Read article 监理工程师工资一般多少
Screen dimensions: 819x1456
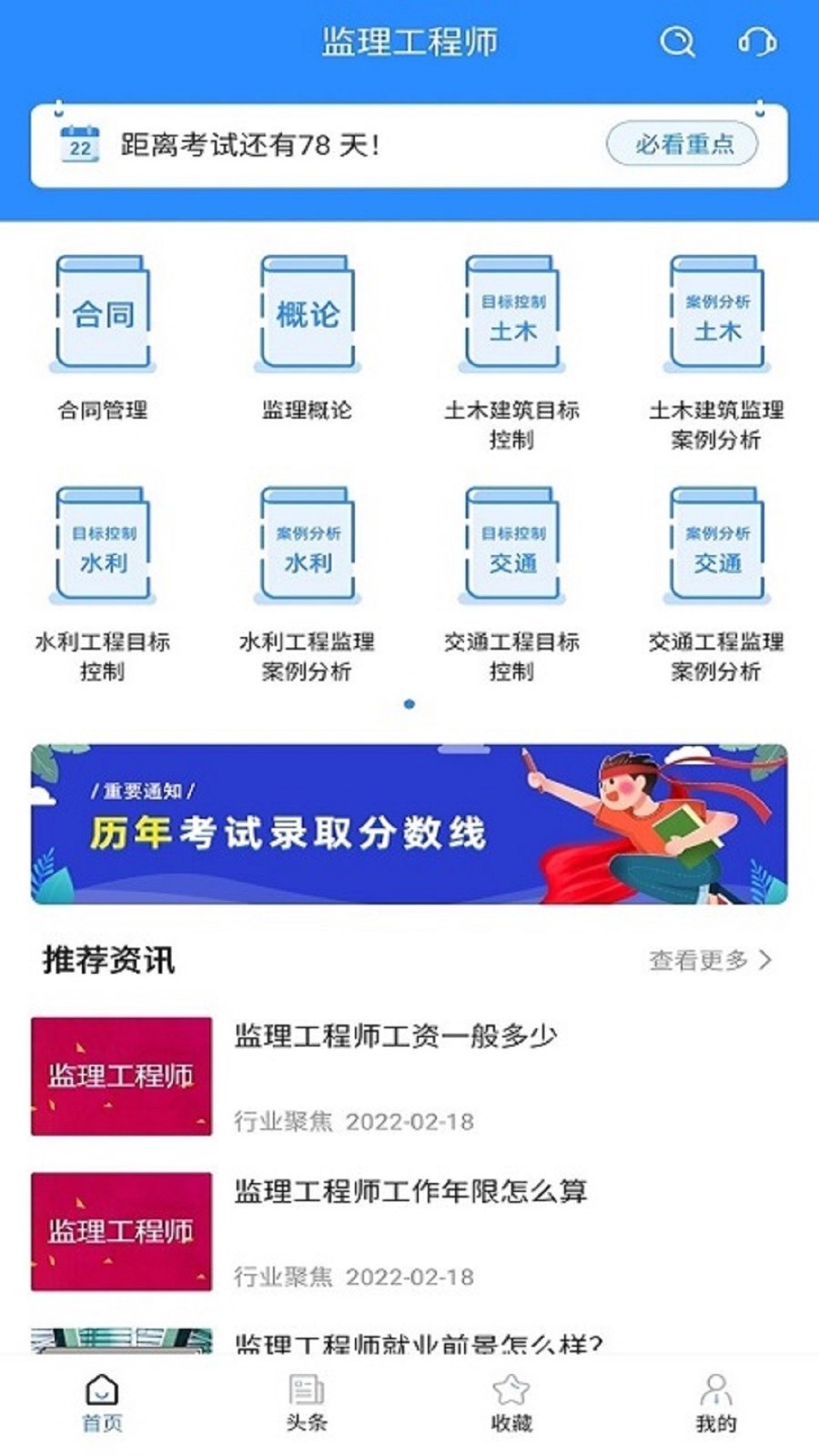pos(409,1077)
